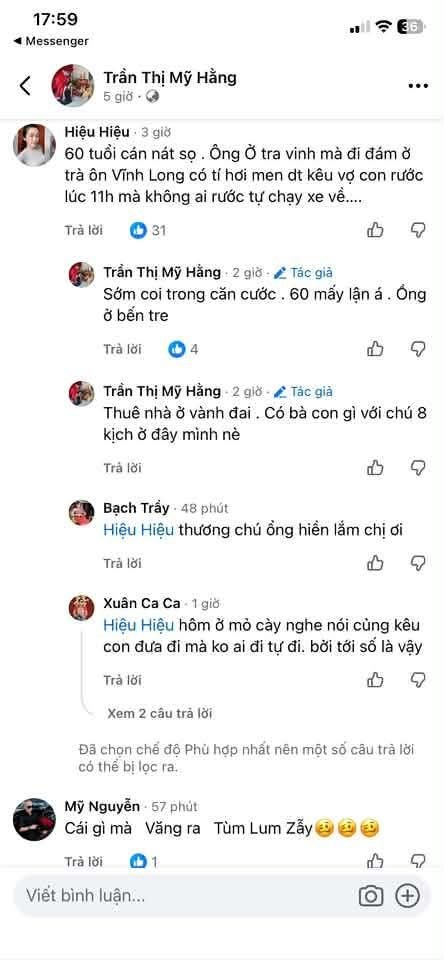Dislike Xuân Ca Ca's reply

coord(418,679)
